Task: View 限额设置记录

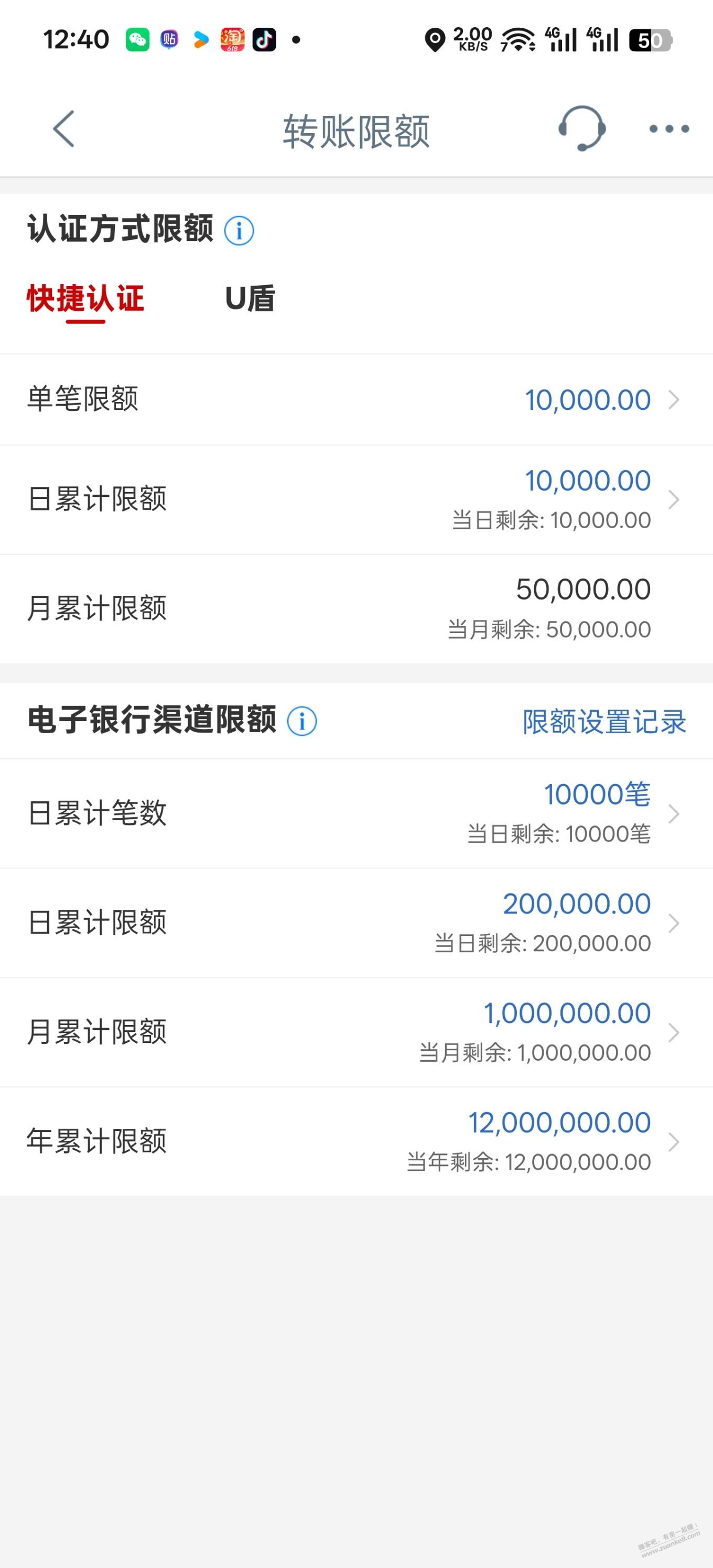Action: (x=604, y=722)
